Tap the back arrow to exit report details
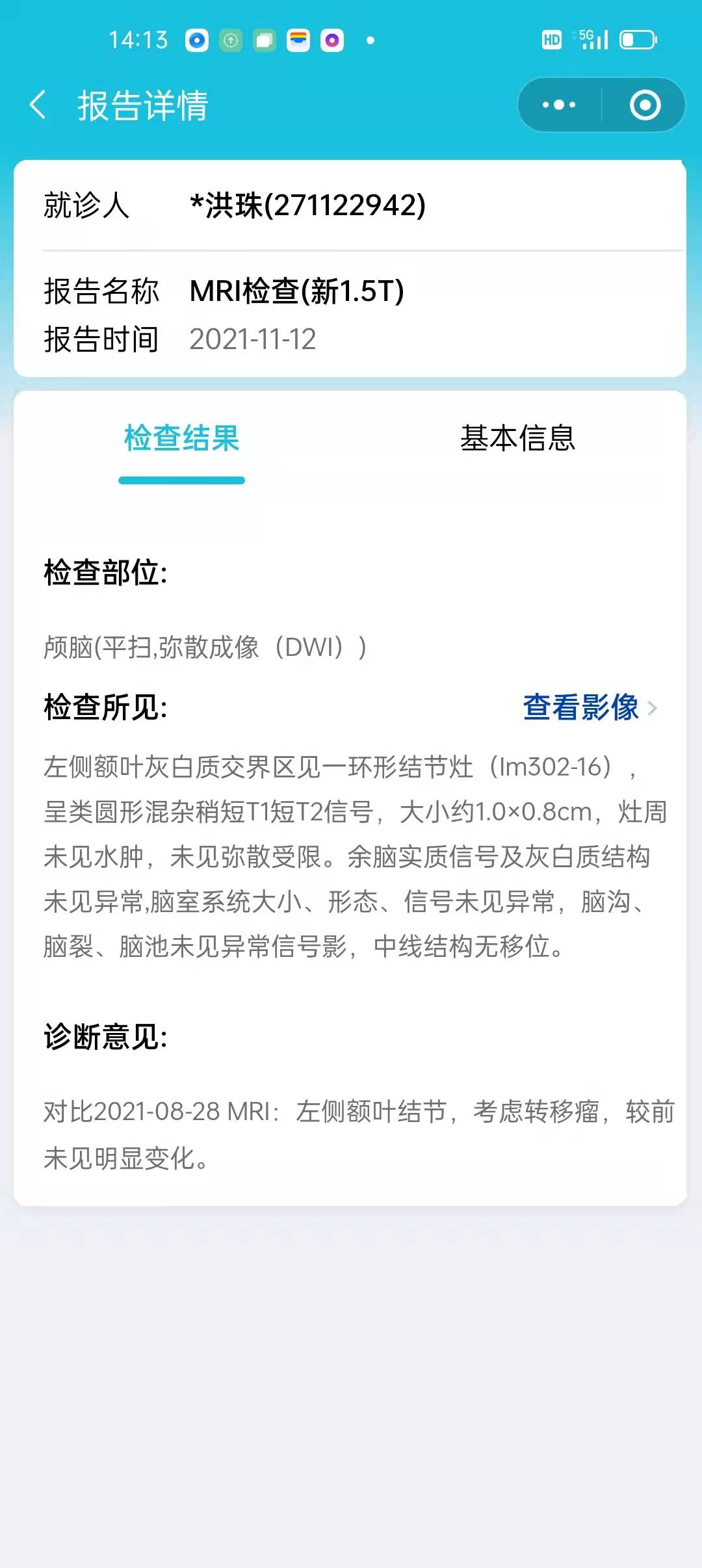702x1568 pixels. point(39,105)
